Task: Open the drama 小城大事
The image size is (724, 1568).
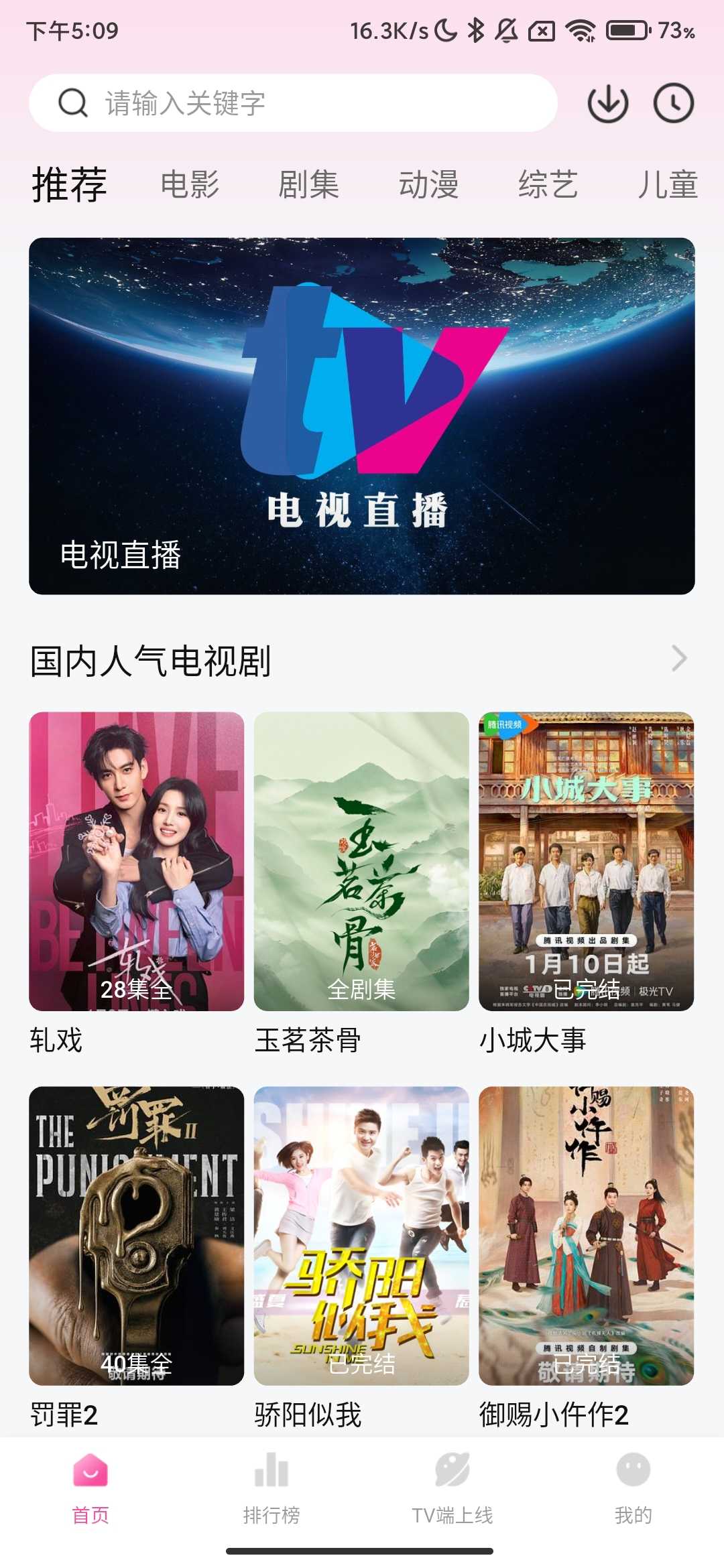Action: [x=586, y=861]
